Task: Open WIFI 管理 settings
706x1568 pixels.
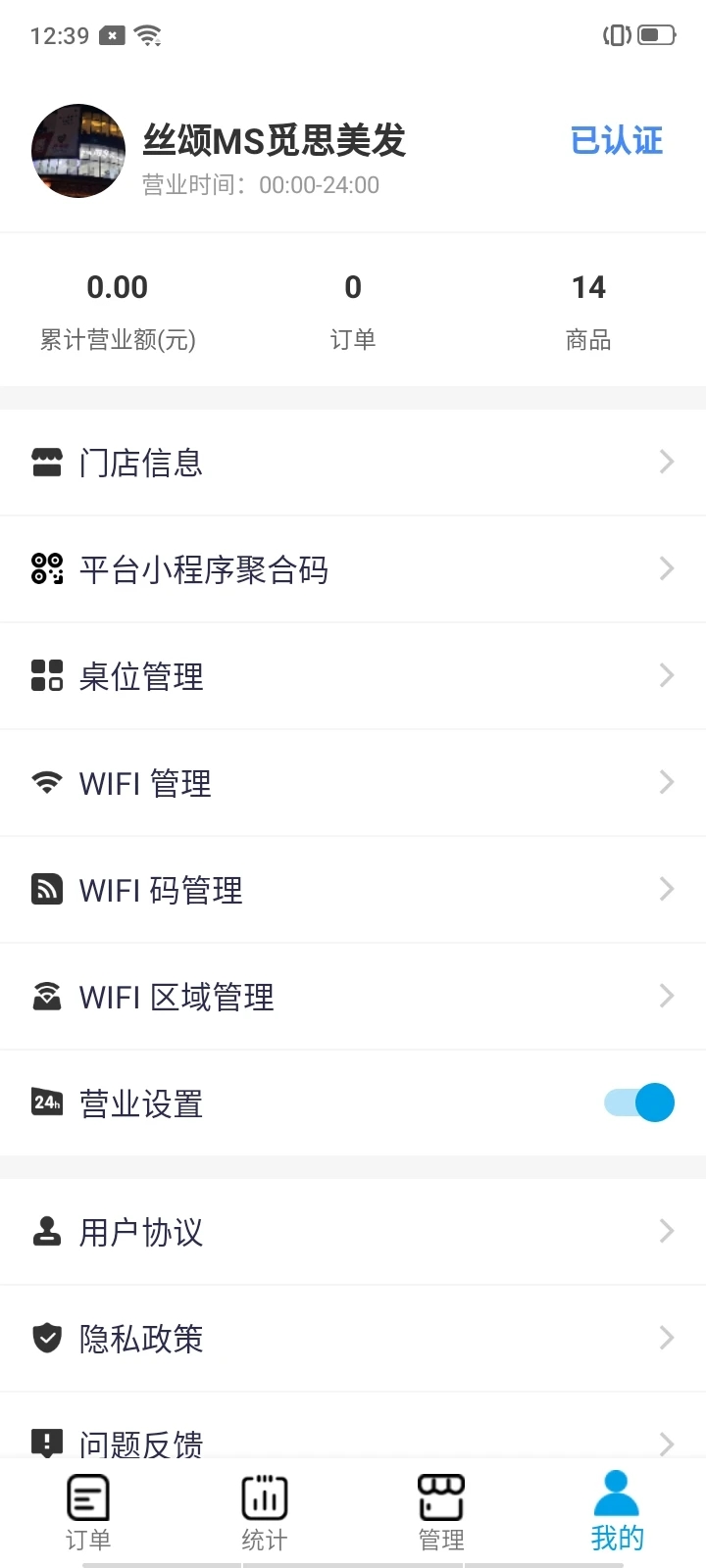Action: pos(353,783)
